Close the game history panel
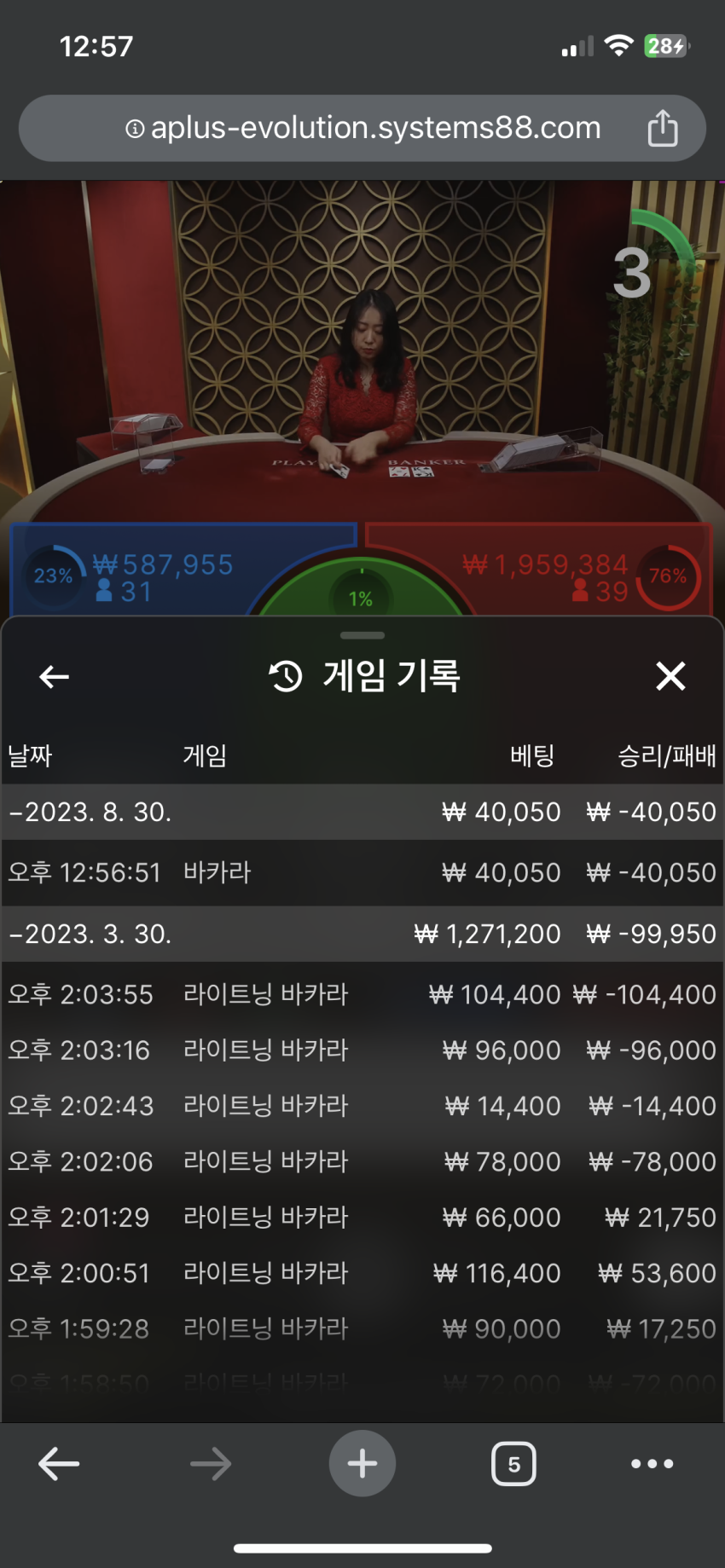The width and height of the screenshot is (725, 1568). click(x=670, y=676)
